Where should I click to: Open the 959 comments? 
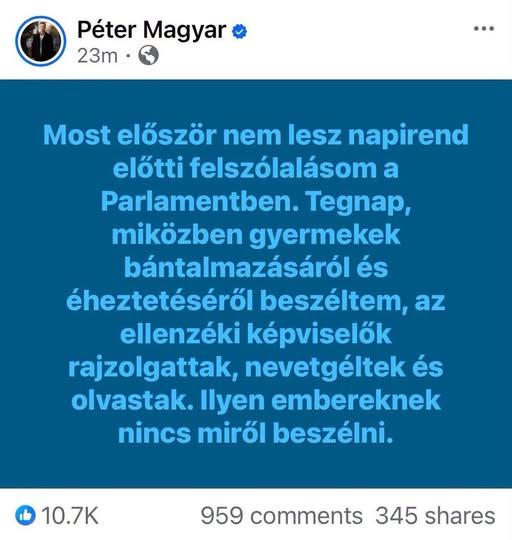tap(281, 516)
